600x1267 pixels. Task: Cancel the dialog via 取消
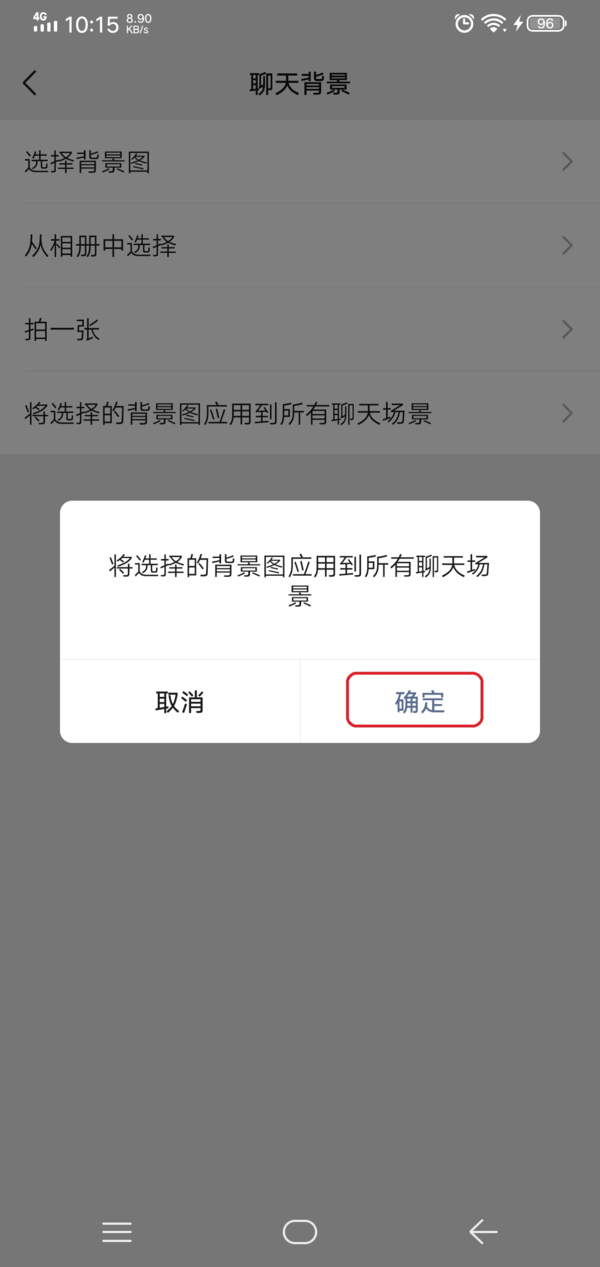(180, 701)
